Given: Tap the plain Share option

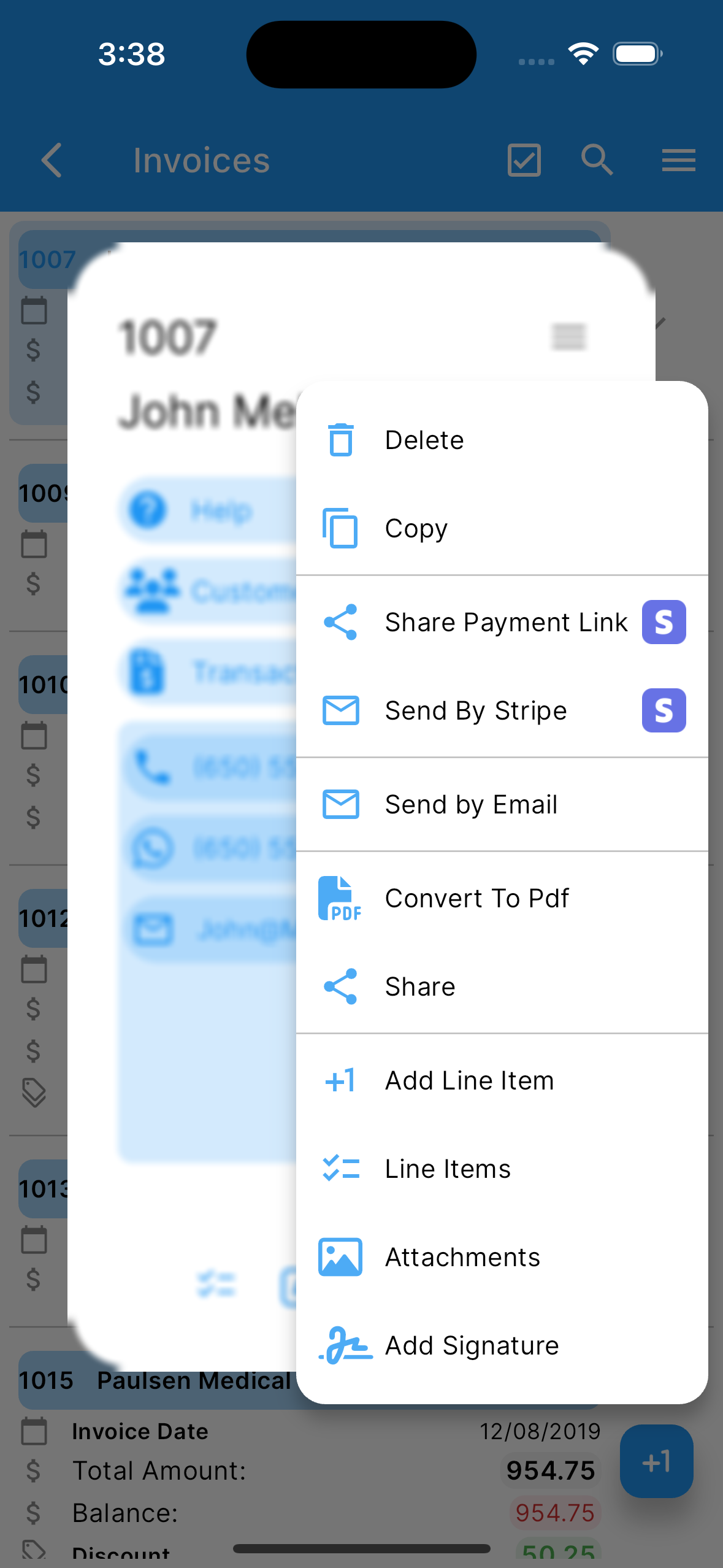Looking at the screenshot, I should [x=502, y=987].
